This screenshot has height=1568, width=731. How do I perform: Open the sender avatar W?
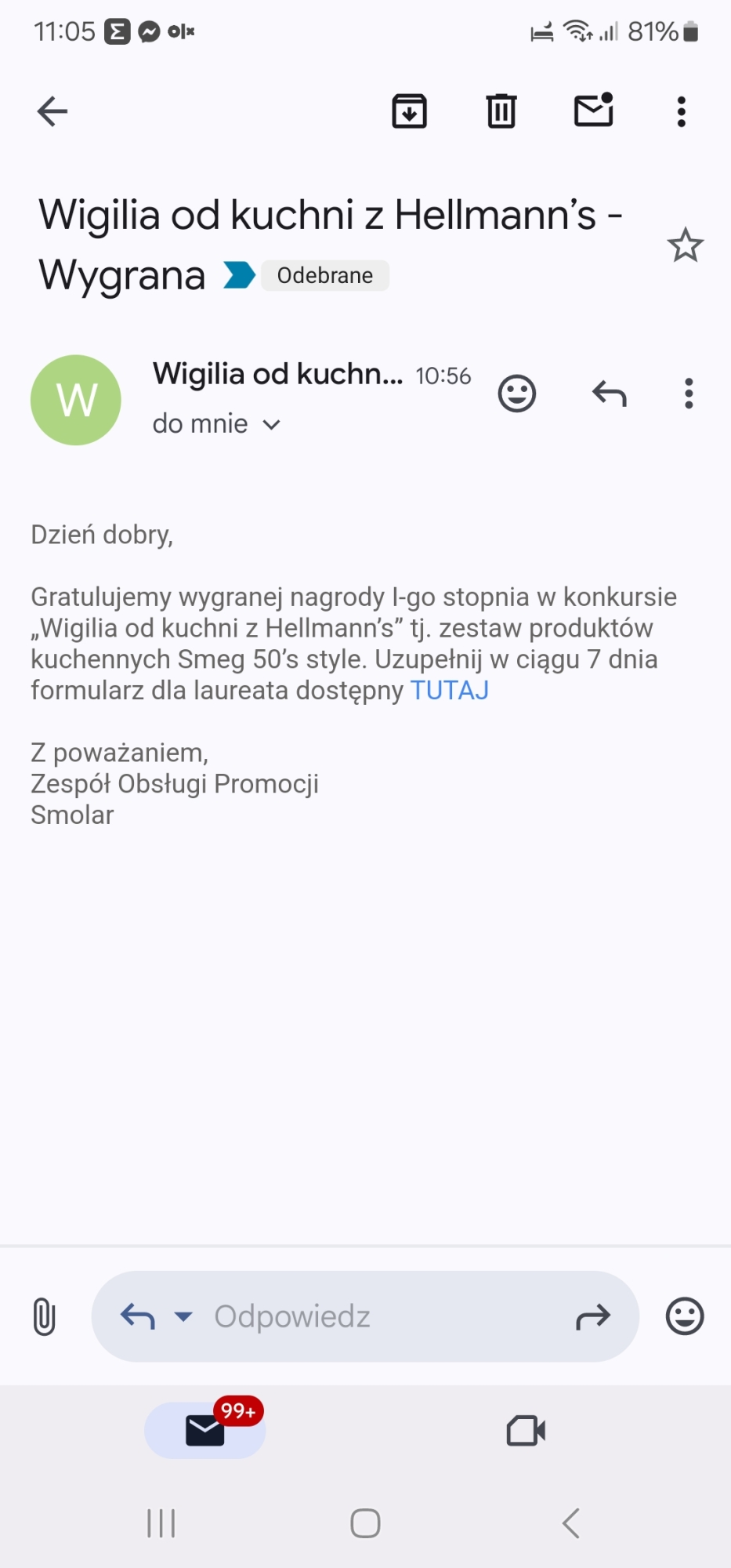[x=76, y=400]
